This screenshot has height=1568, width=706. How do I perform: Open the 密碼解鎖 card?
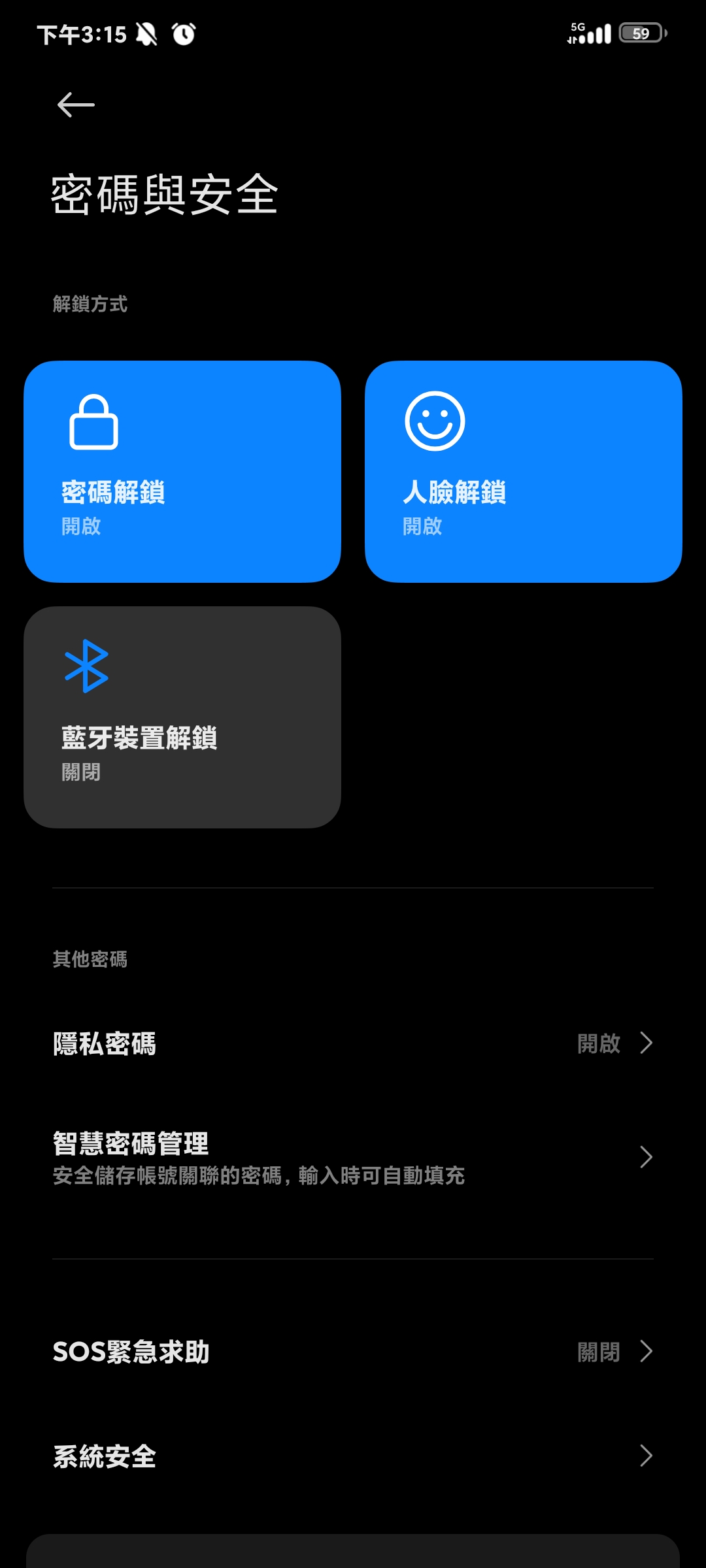coord(182,472)
